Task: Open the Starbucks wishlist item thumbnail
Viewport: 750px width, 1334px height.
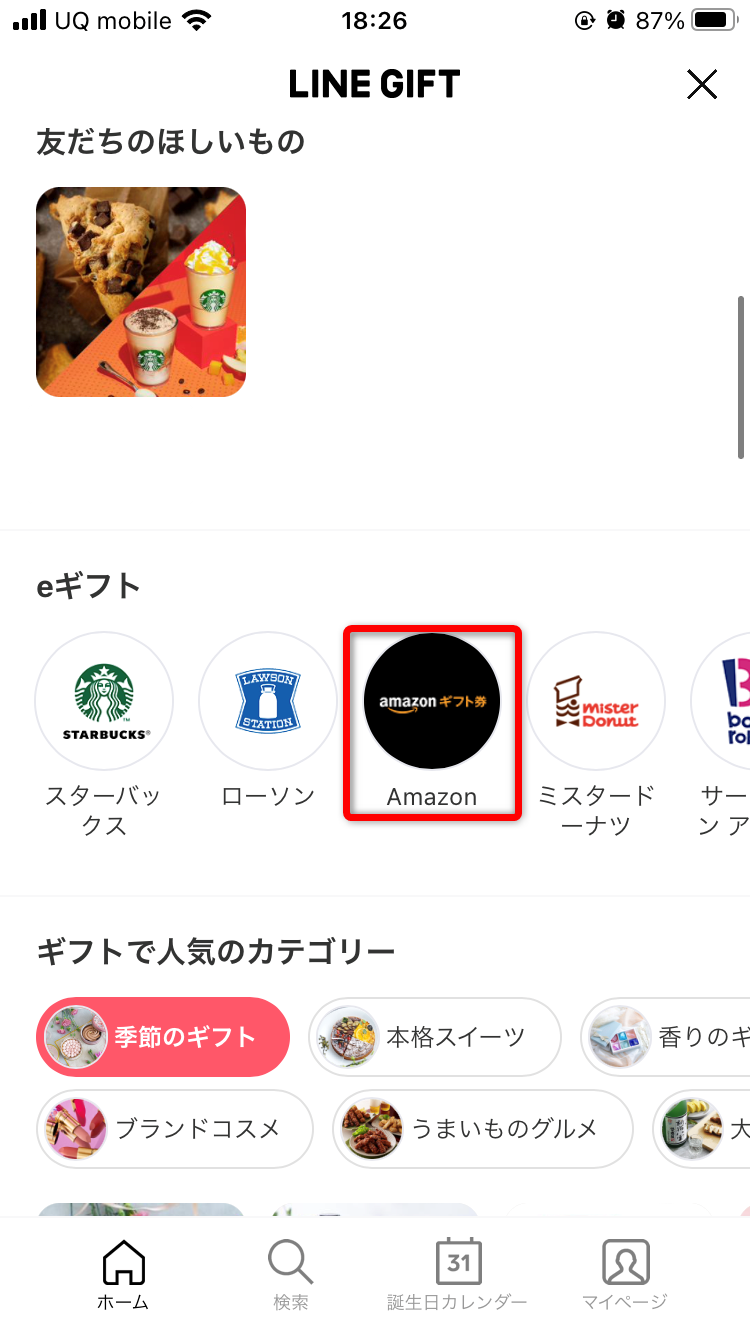Action: pos(141,292)
